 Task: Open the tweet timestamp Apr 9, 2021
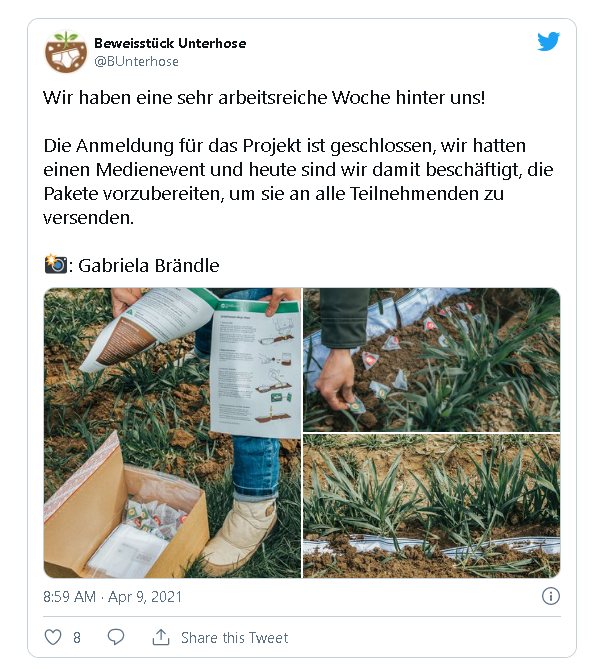point(113,597)
